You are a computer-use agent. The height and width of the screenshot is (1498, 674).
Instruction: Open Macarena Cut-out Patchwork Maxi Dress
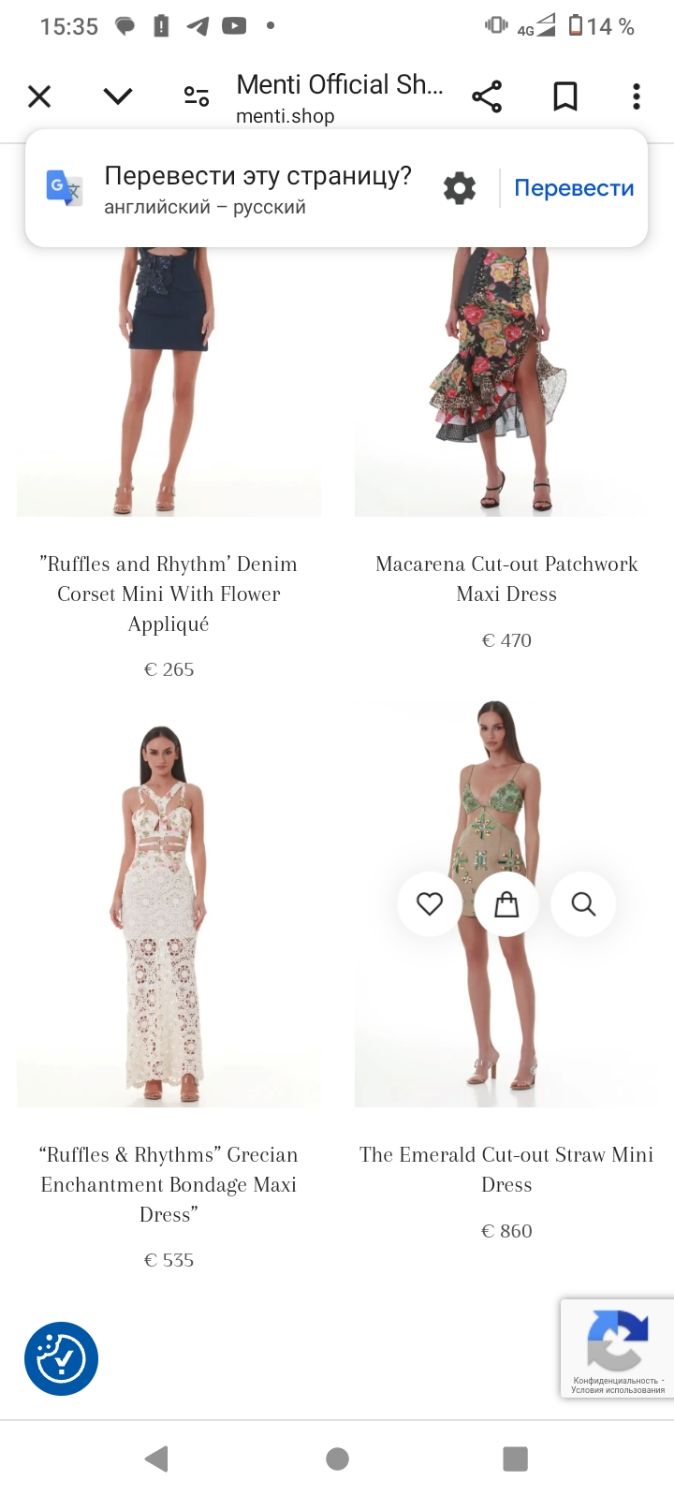click(506, 579)
